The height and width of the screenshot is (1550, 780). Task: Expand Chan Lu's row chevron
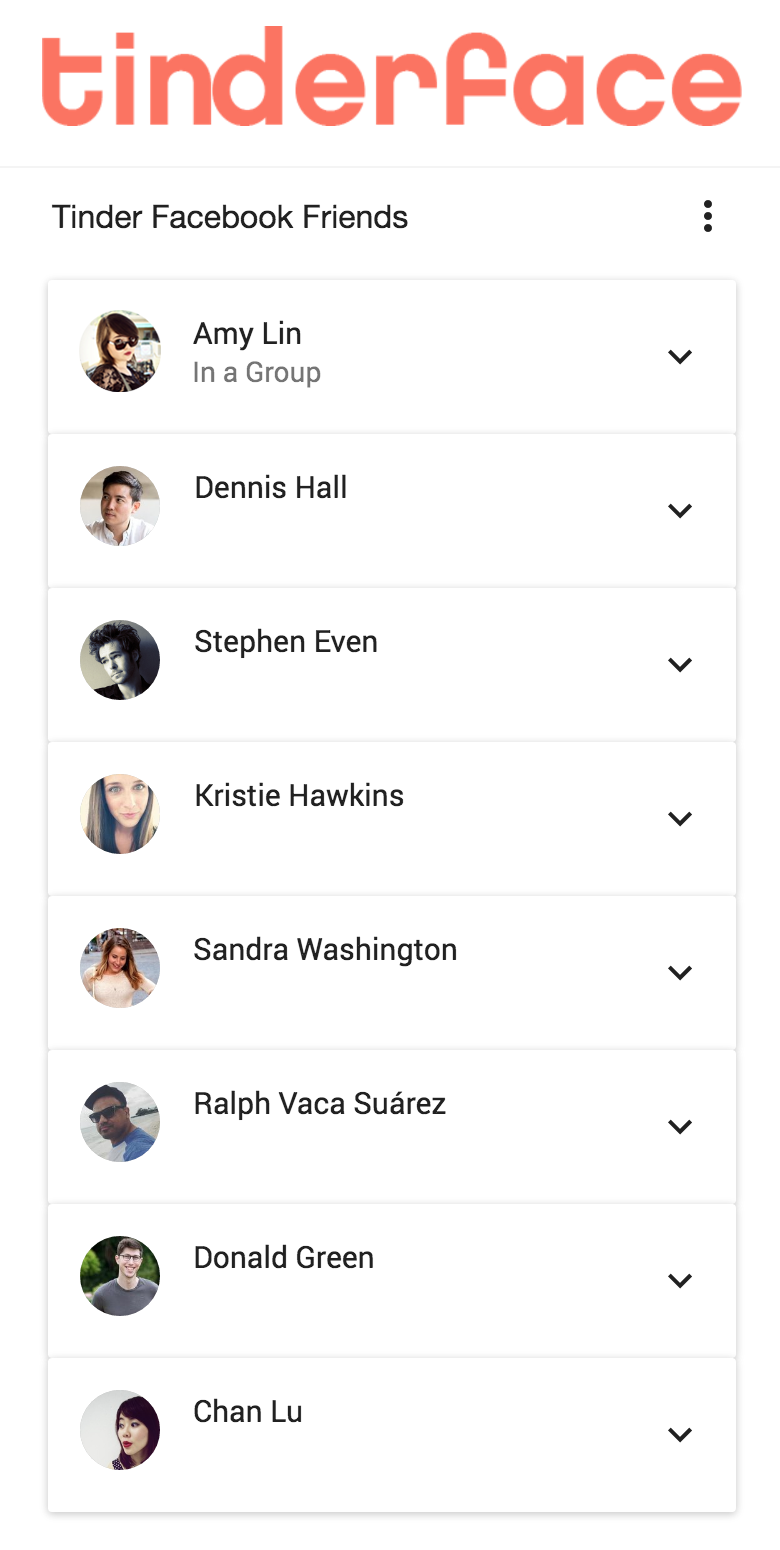(680, 1434)
